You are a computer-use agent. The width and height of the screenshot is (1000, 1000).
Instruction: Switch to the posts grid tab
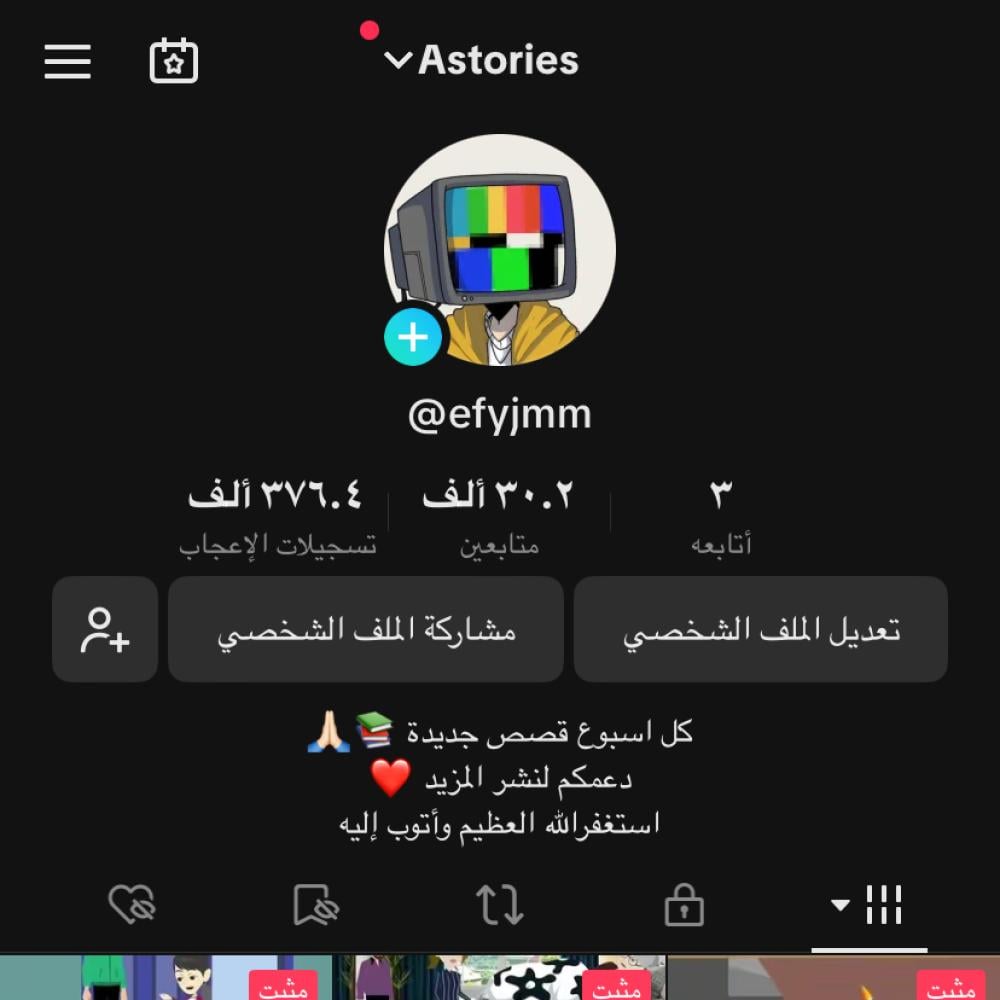click(x=869, y=906)
